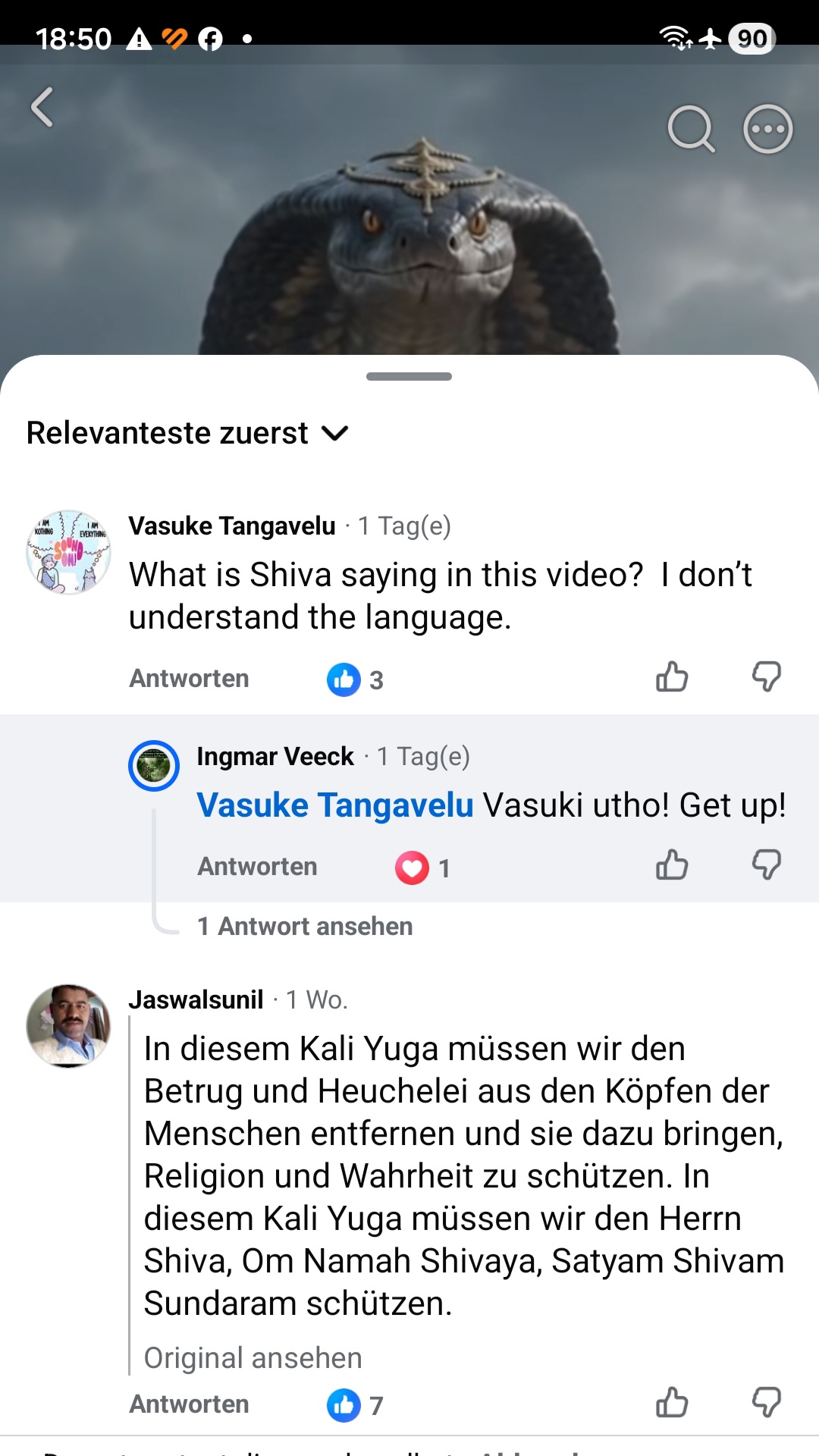Open Jaswalsunil's profile picture
Viewport: 819px width, 1456px height.
(68, 1026)
